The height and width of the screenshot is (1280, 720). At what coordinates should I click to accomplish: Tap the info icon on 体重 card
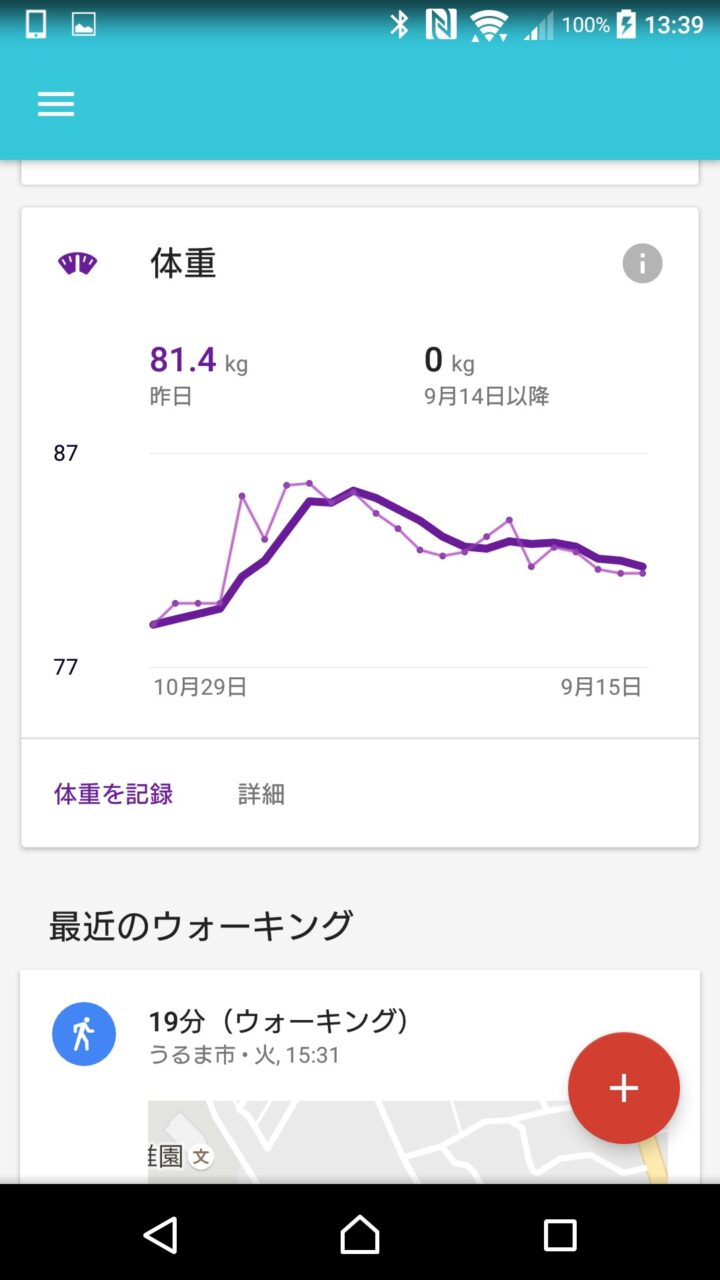tap(642, 264)
